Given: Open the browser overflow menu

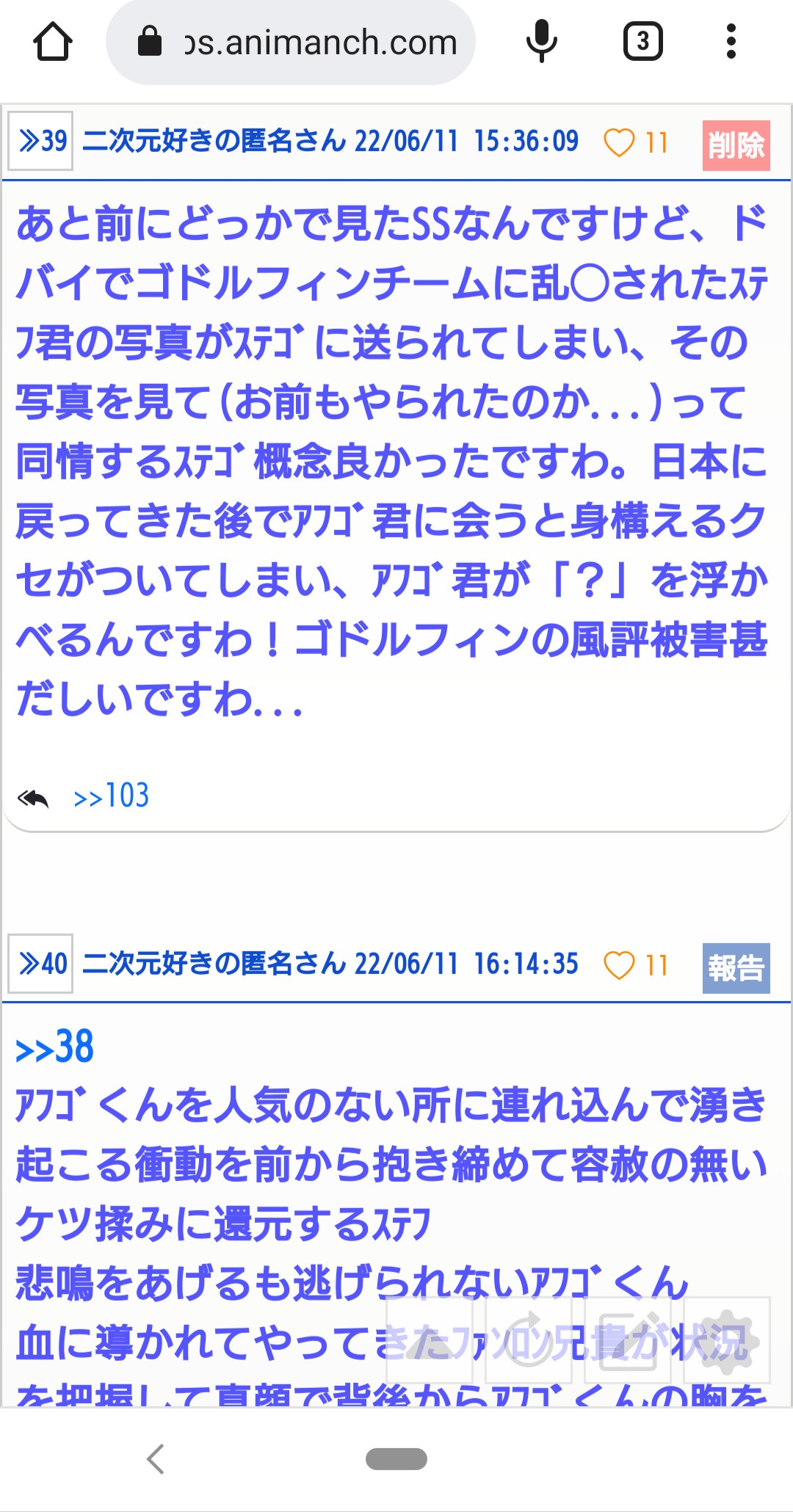Looking at the screenshot, I should [731, 42].
